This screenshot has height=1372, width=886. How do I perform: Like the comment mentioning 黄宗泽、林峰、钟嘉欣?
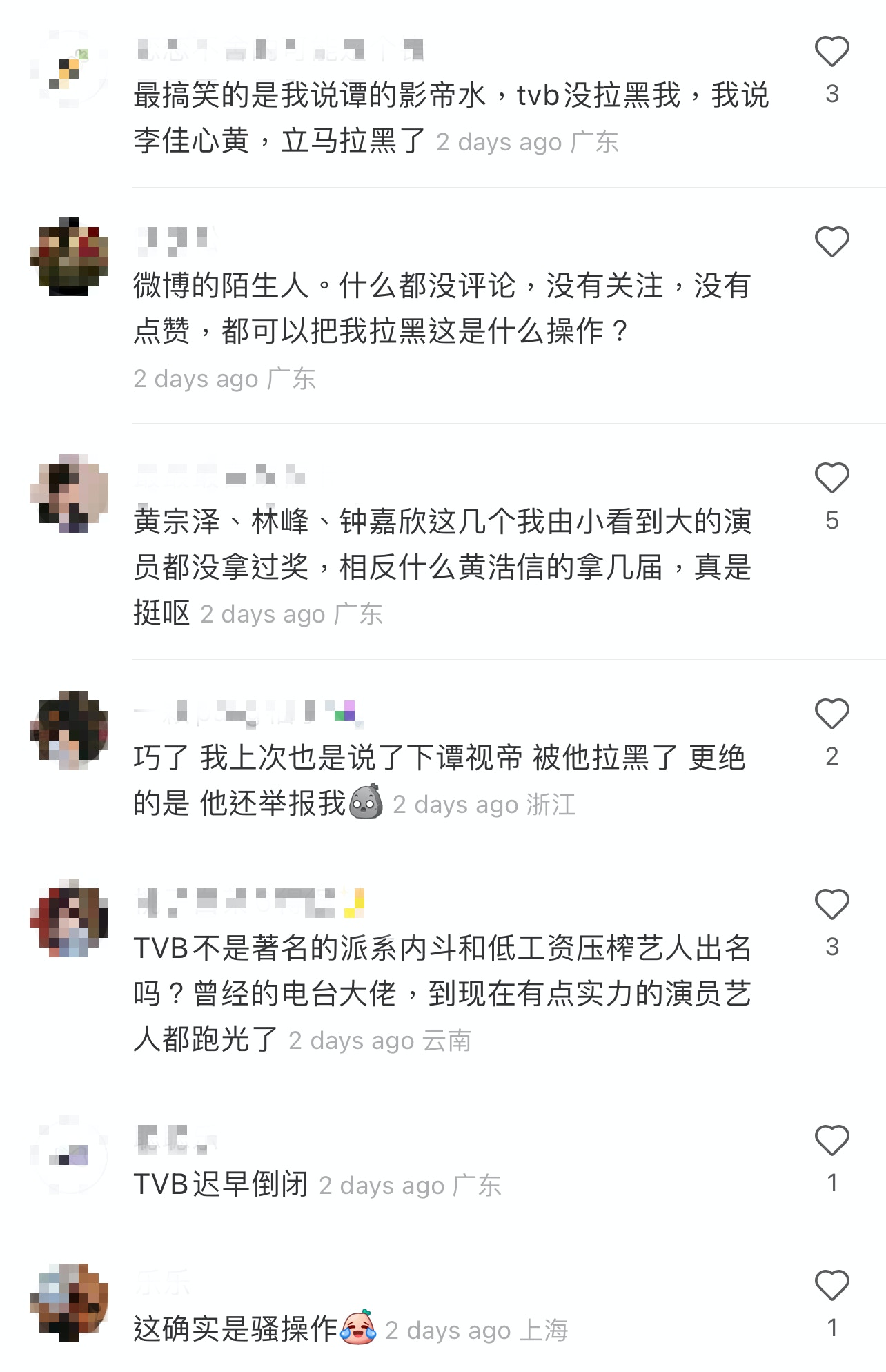click(831, 478)
